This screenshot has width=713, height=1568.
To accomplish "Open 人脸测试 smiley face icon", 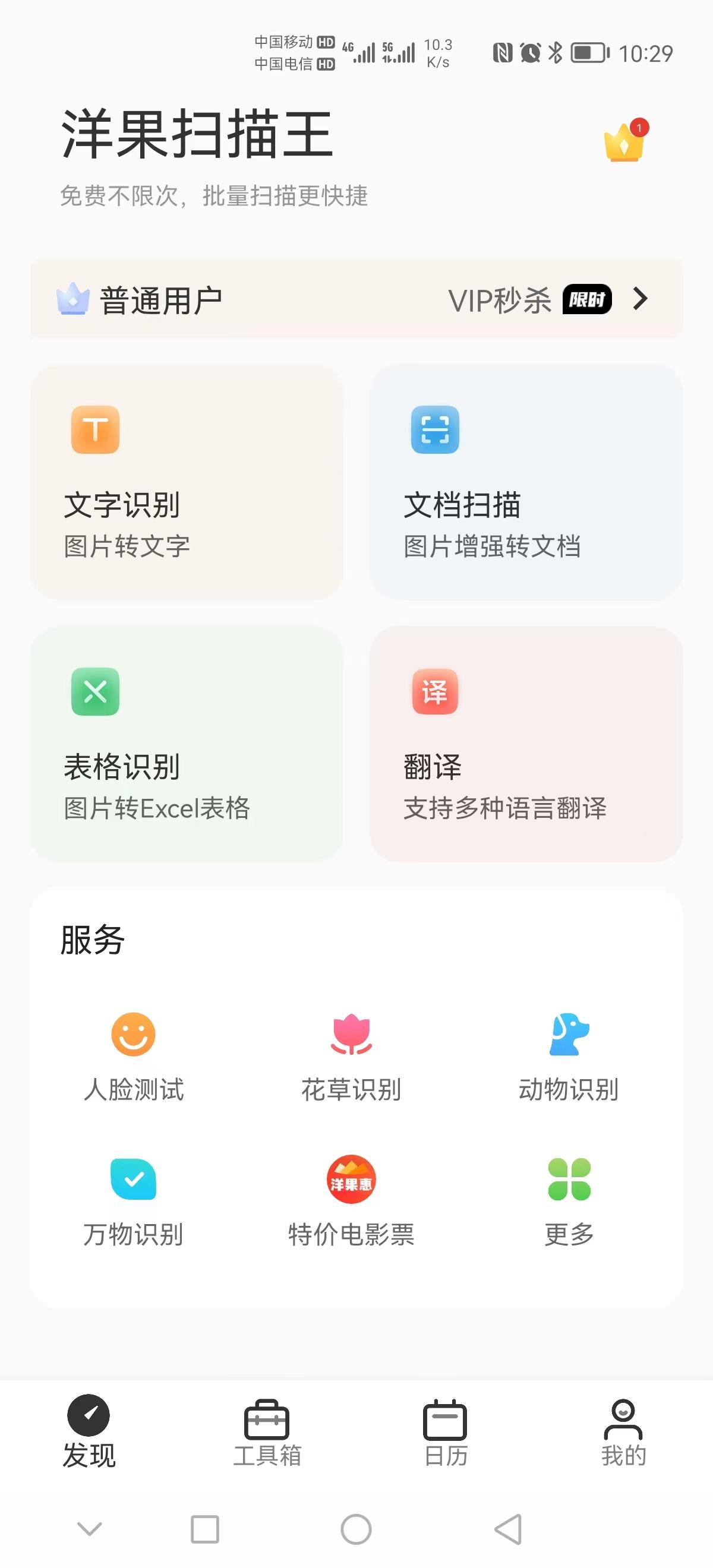I will (134, 1033).
